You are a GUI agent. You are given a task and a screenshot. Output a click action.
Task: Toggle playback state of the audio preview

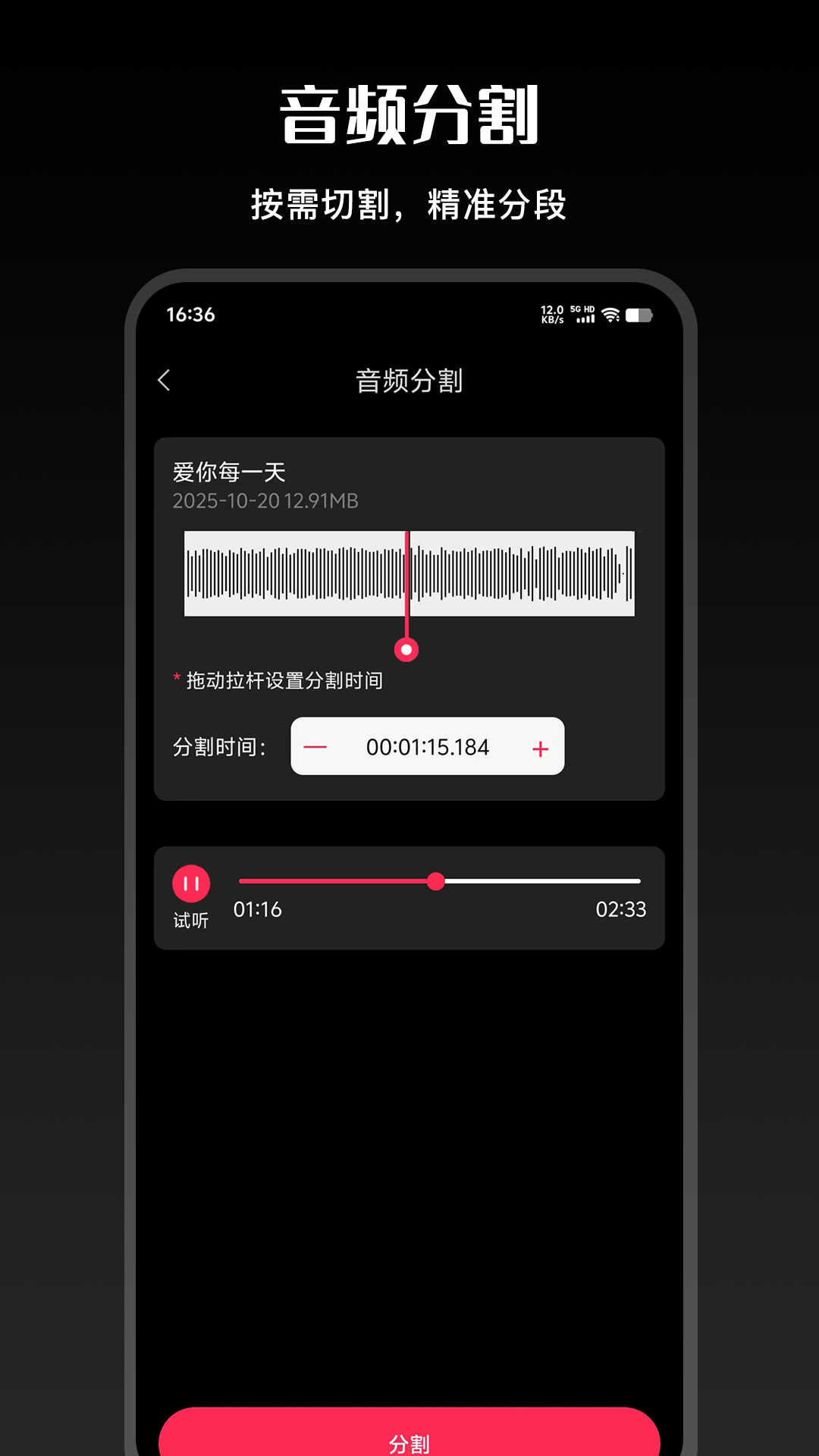pos(192,882)
